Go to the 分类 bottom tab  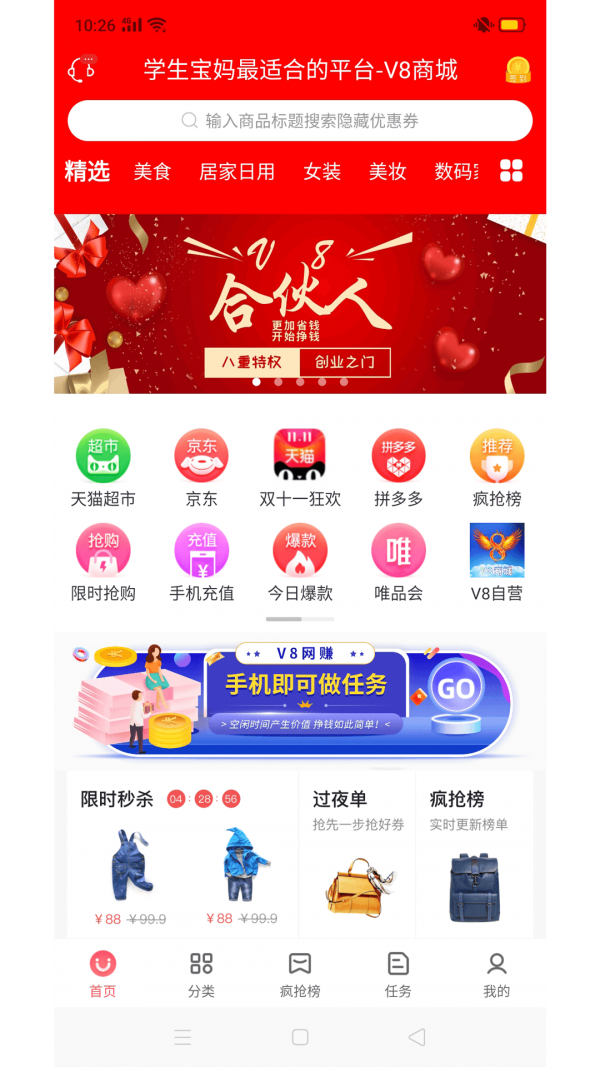[x=201, y=974]
